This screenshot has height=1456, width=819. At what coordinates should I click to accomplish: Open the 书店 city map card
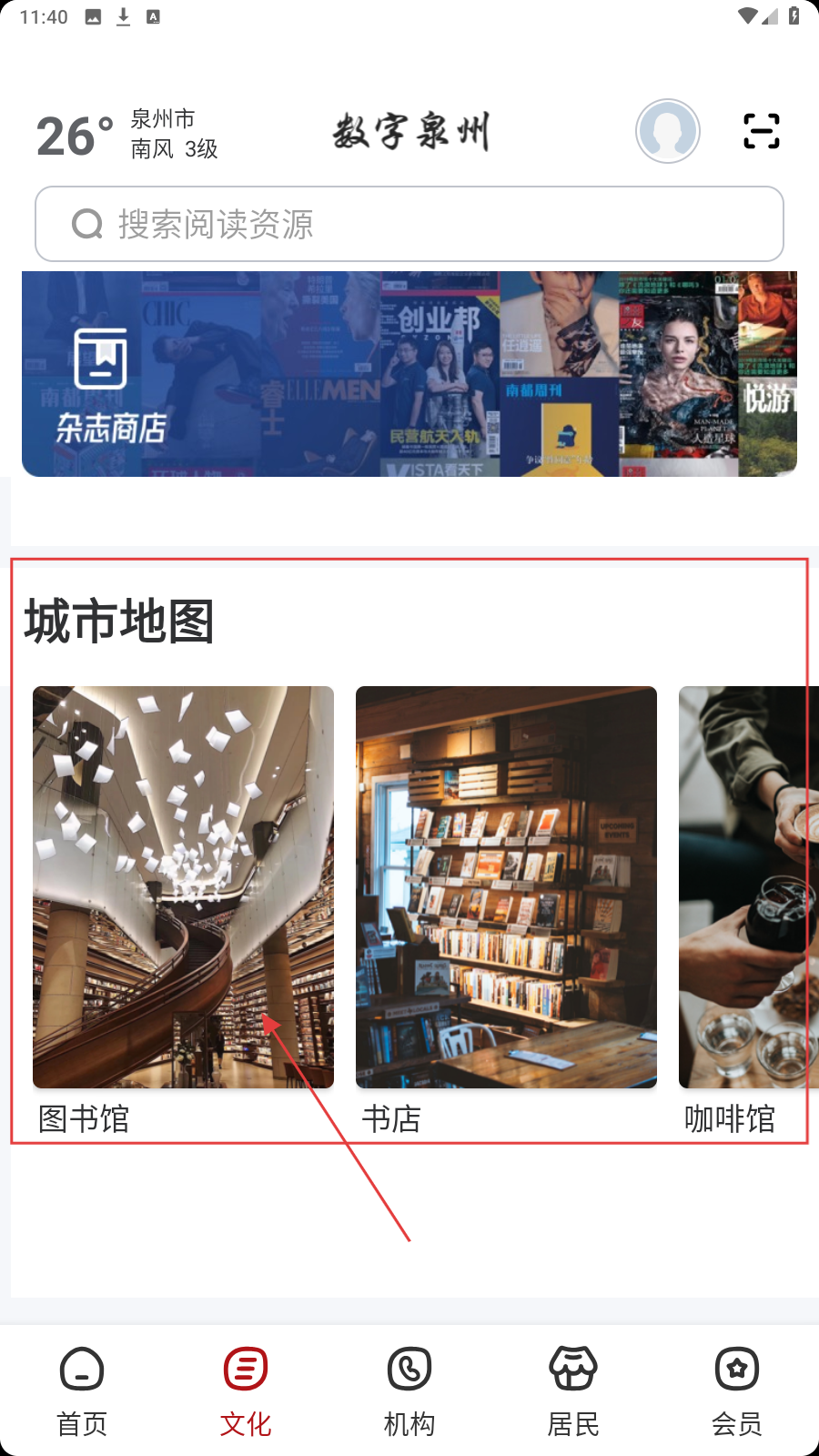tap(506, 887)
